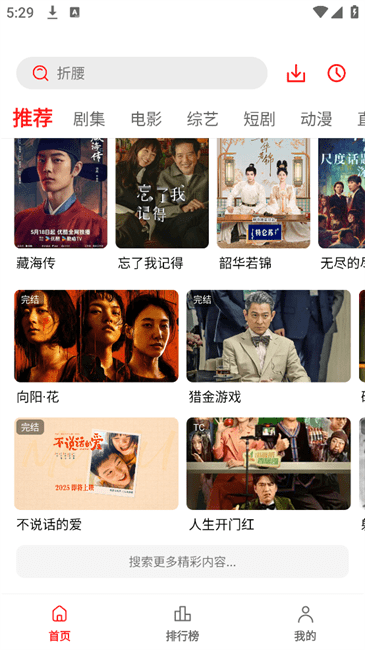Open the 人生开门红 card
Screen dimensions: 365x650
[x=268, y=463]
